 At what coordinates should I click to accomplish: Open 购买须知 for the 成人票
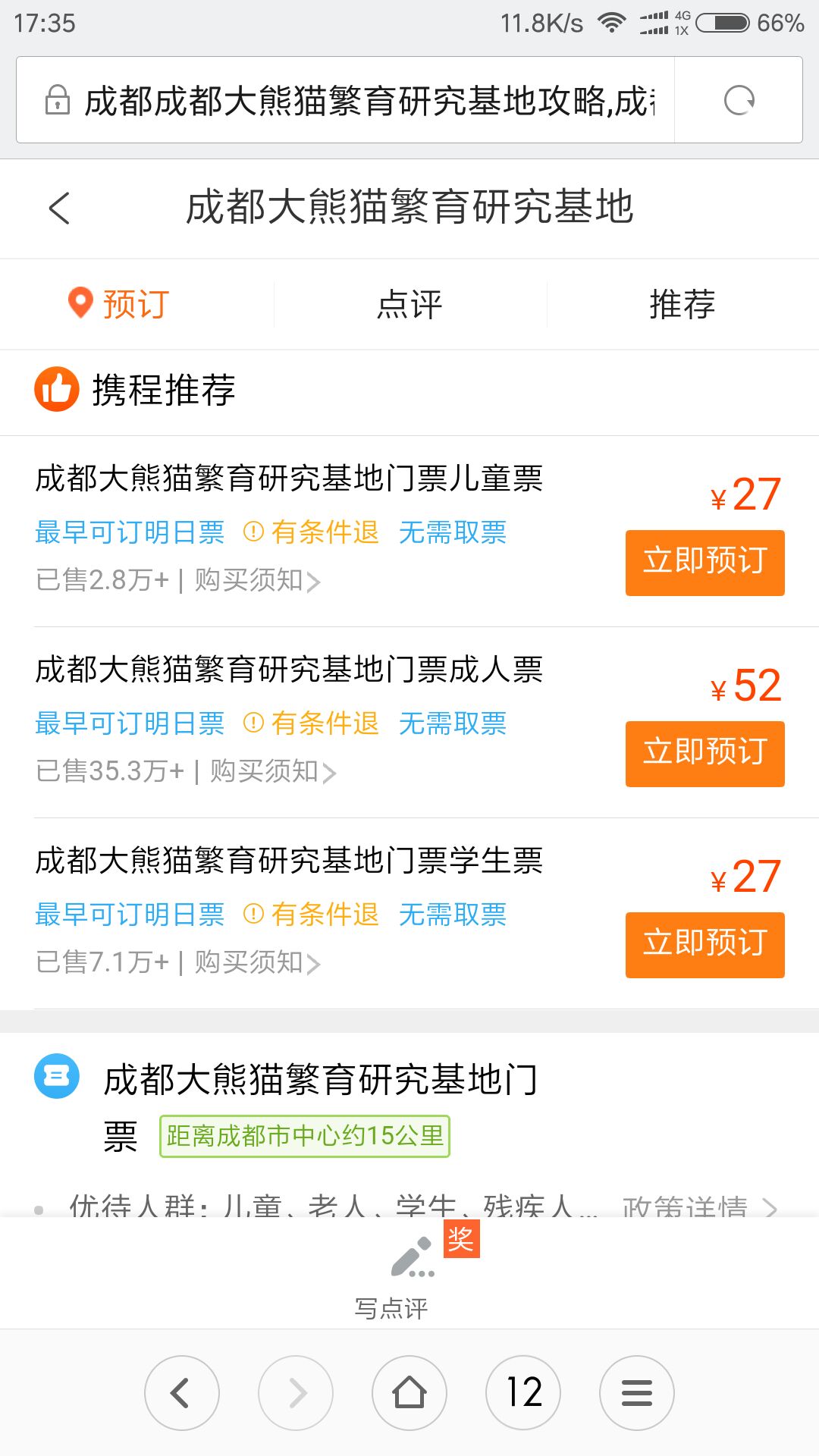(x=273, y=771)
